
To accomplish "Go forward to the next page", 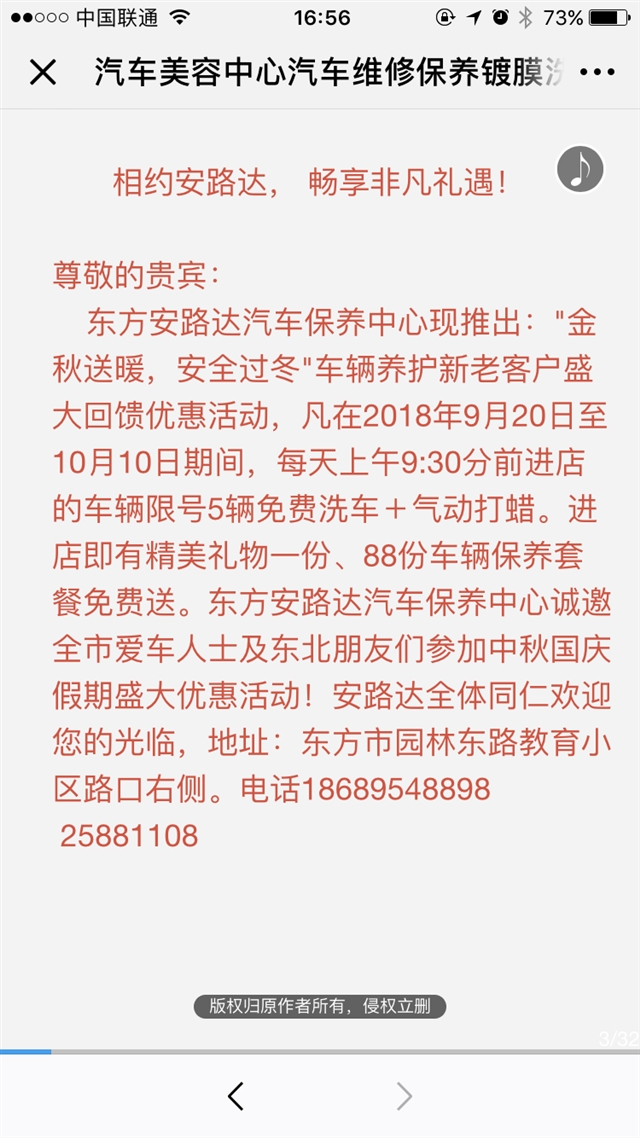I will pyautogui.click(x=404, y=1096).
